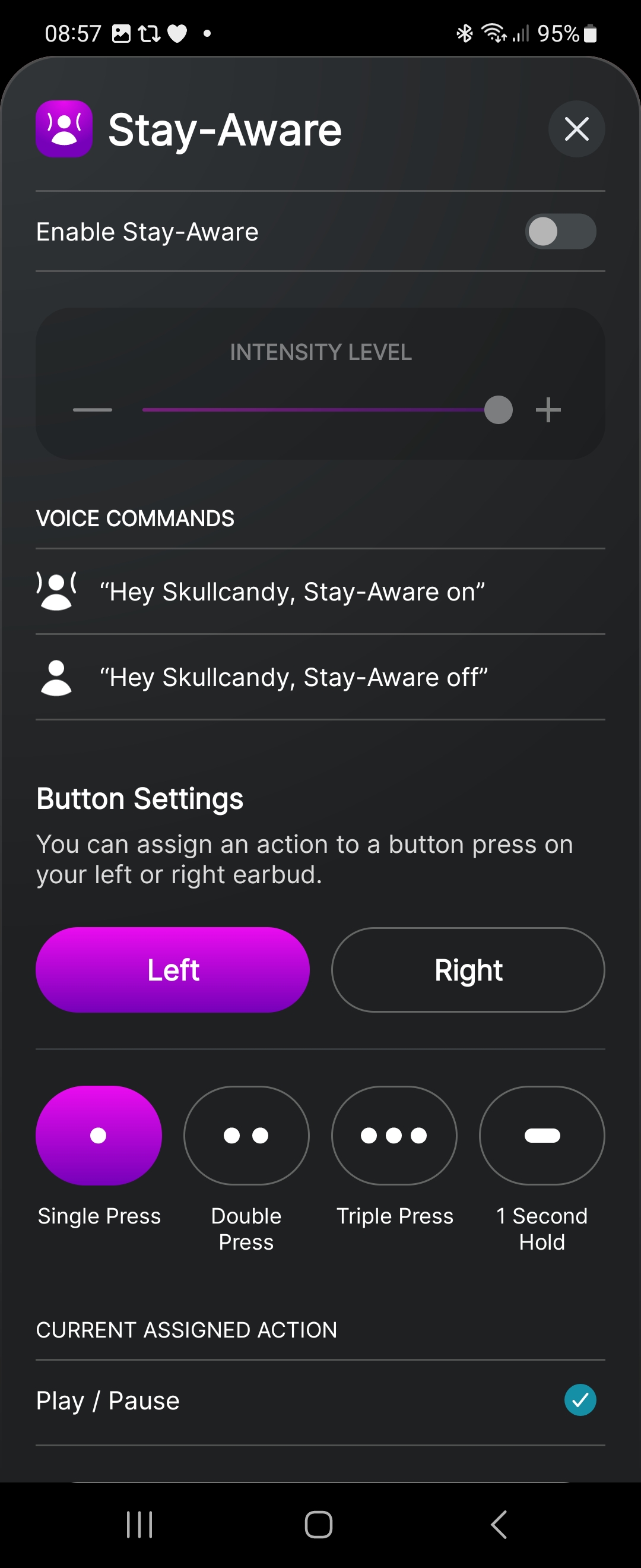The height and width of the screenshot is (1568, 641).
Task: Increase intensity level with plus button
Action: 548,410
